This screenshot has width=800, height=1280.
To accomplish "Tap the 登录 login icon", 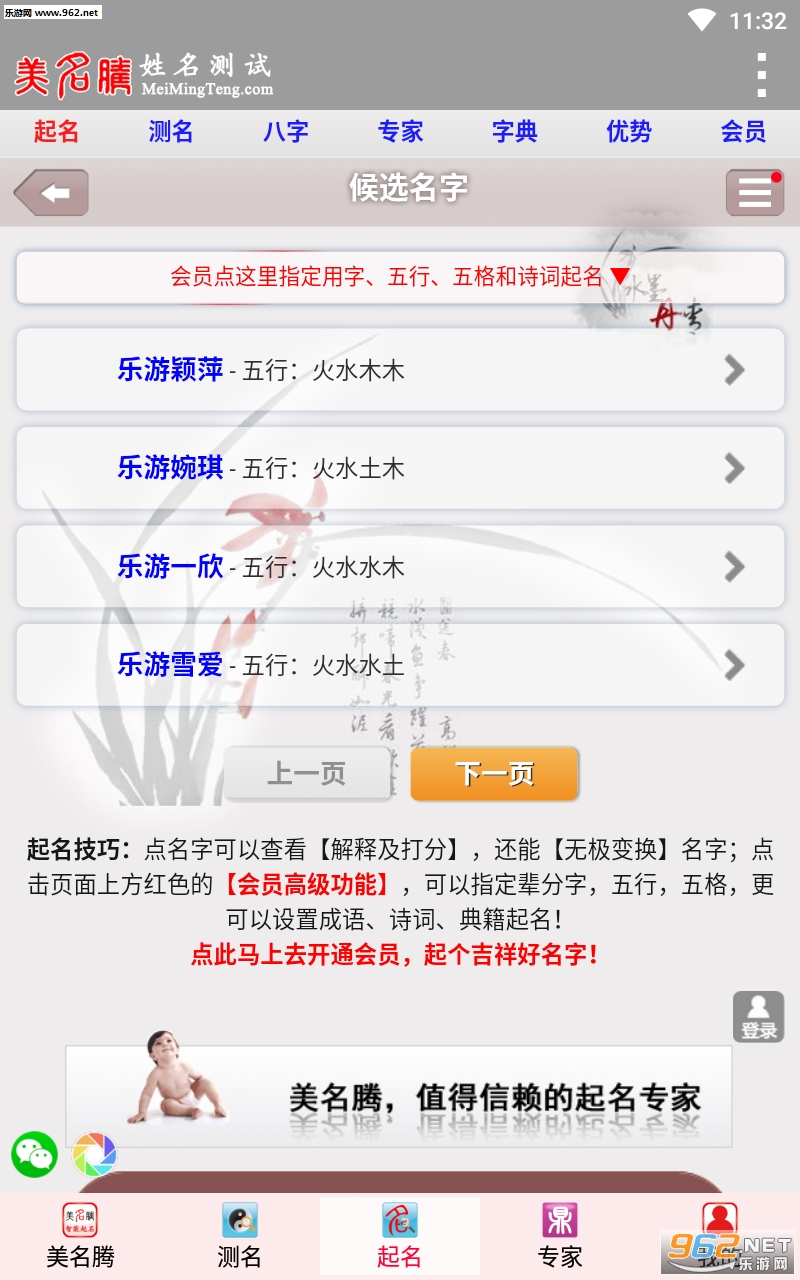I will coord(758,1017).
